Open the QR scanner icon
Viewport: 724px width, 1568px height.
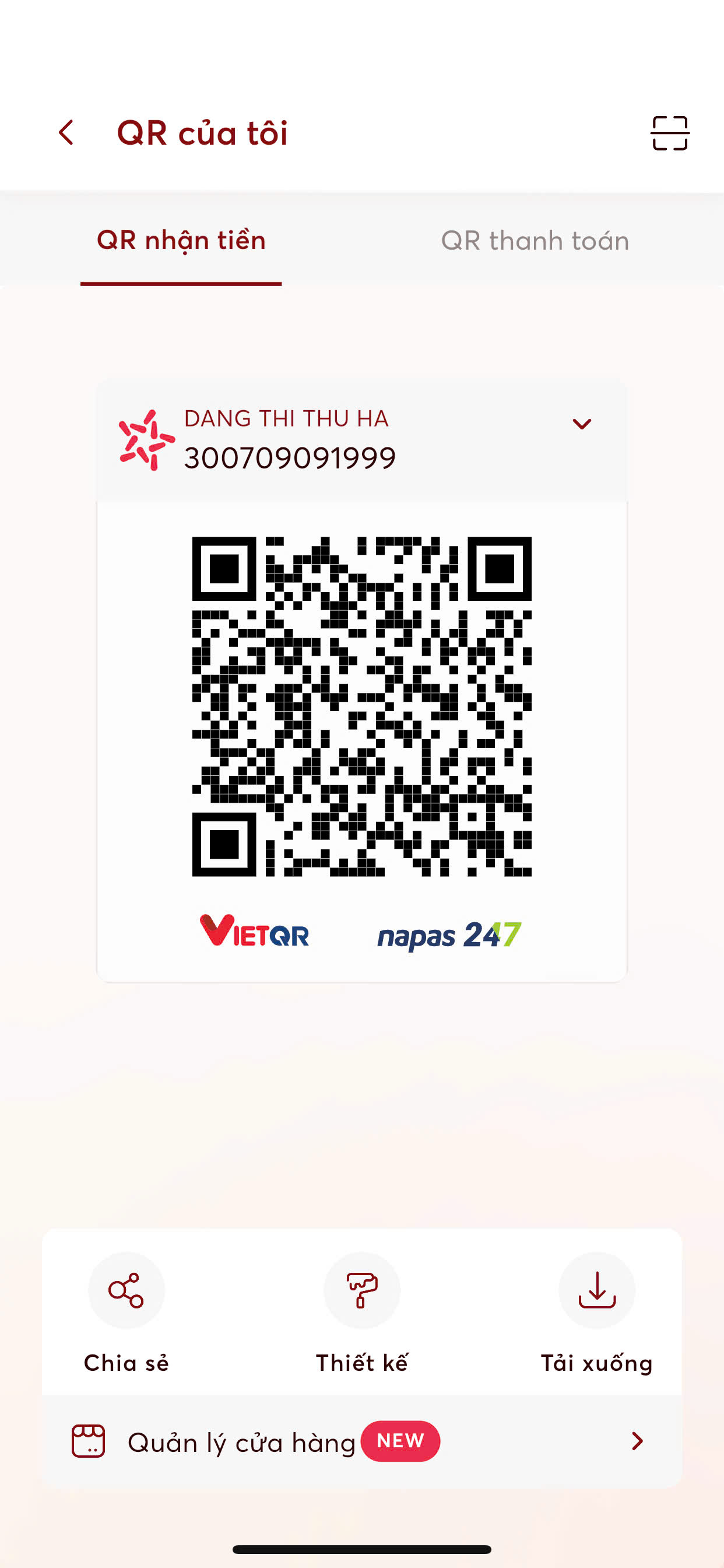click(669, 132)
